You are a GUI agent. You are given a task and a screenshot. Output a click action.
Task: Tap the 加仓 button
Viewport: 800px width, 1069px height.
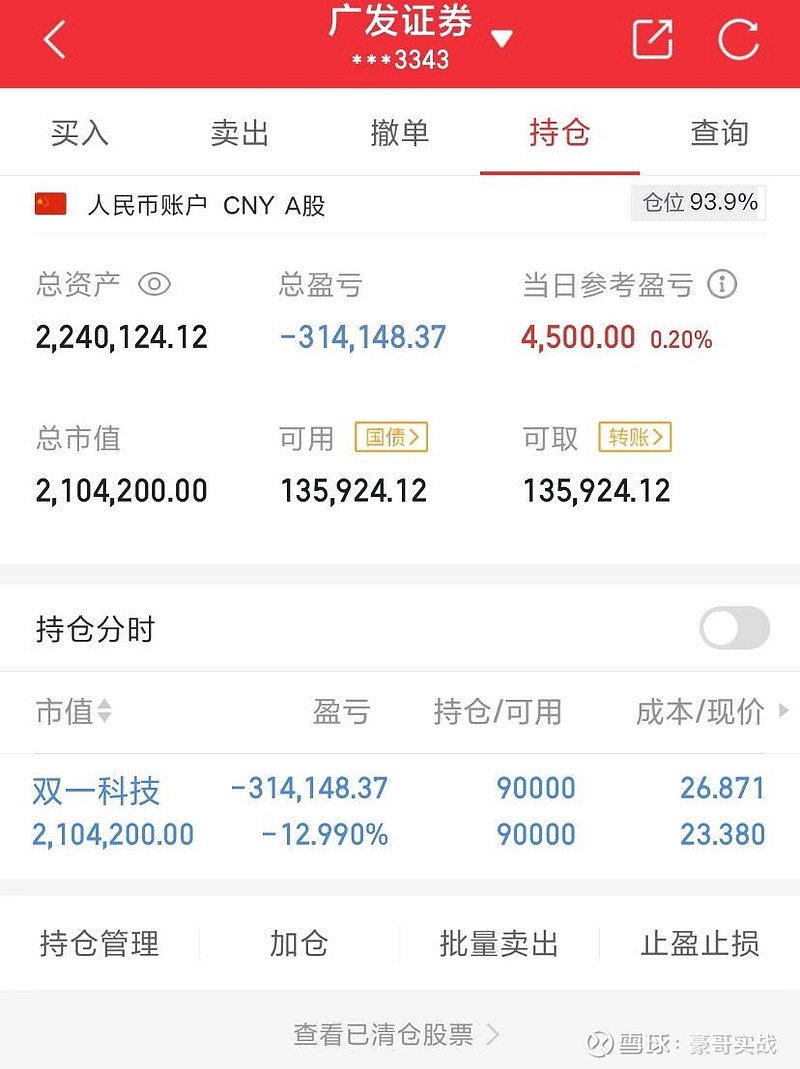299,942
